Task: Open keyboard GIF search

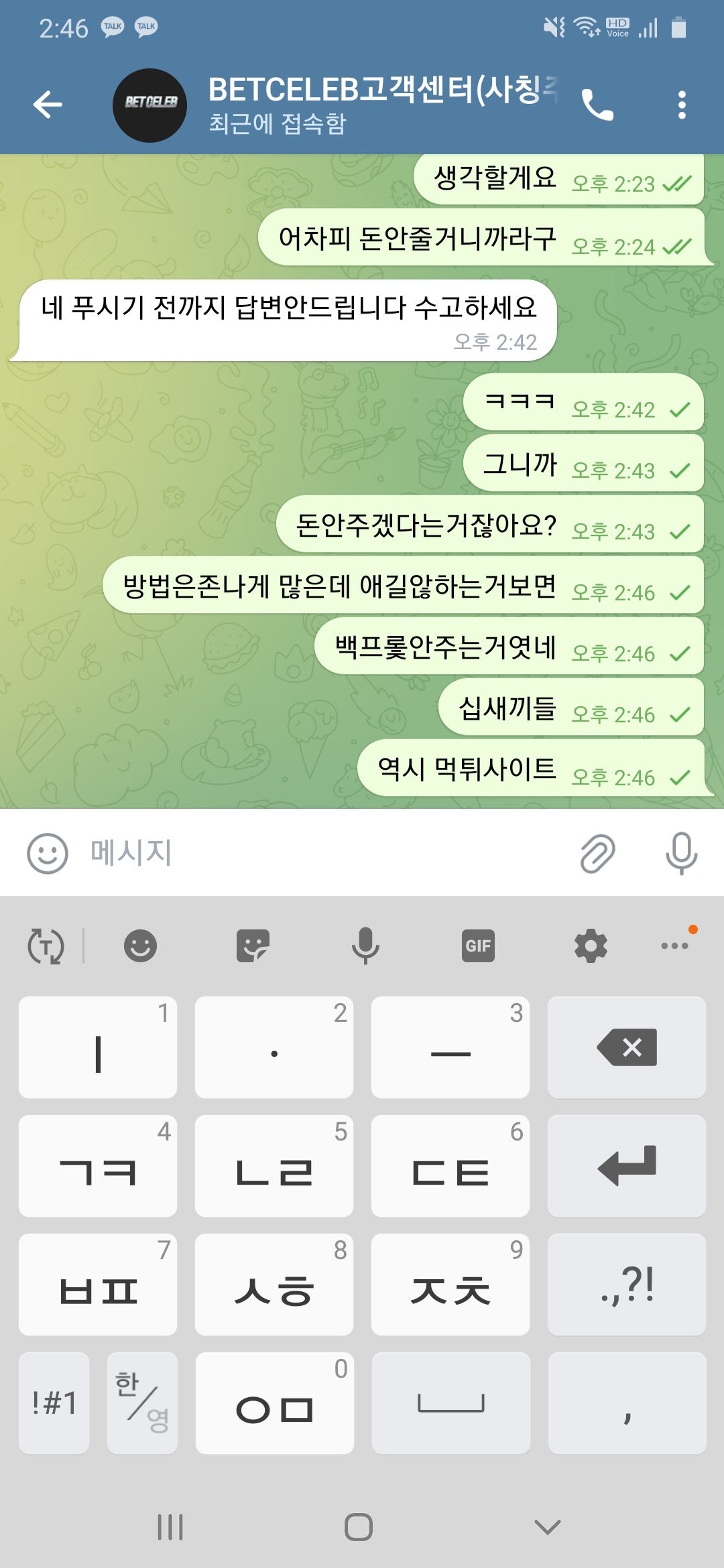Action: coord(478,945)
